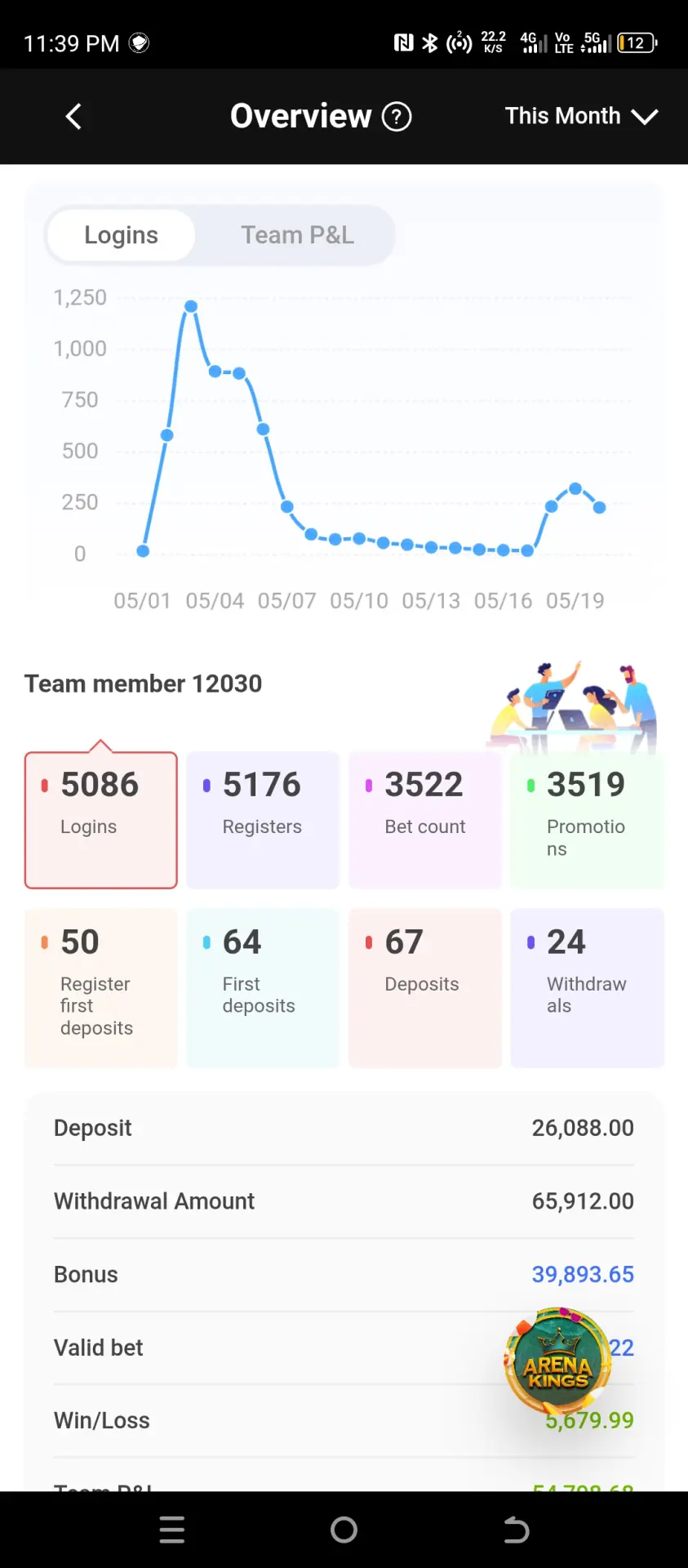Select the 5086 Logins stat card
The image size is (688, 1568).
click(x=101, y=819)
